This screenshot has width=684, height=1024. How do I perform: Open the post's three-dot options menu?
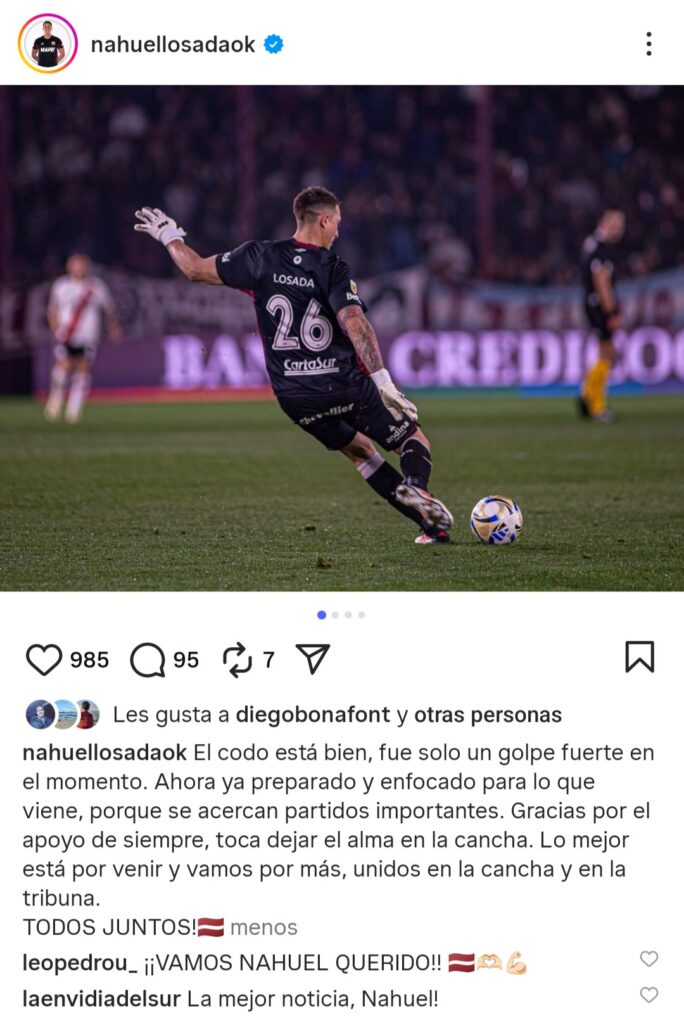point(648,44)
